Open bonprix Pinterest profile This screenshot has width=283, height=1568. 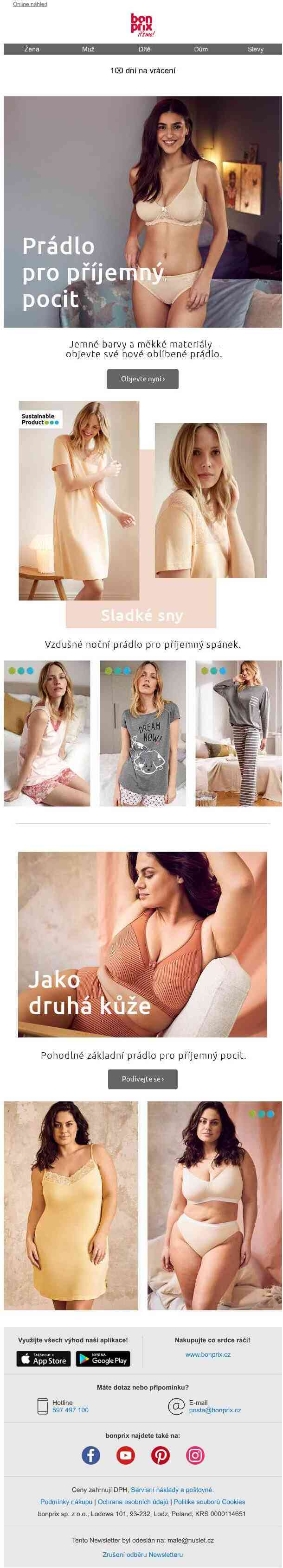tap(161, 1455)
